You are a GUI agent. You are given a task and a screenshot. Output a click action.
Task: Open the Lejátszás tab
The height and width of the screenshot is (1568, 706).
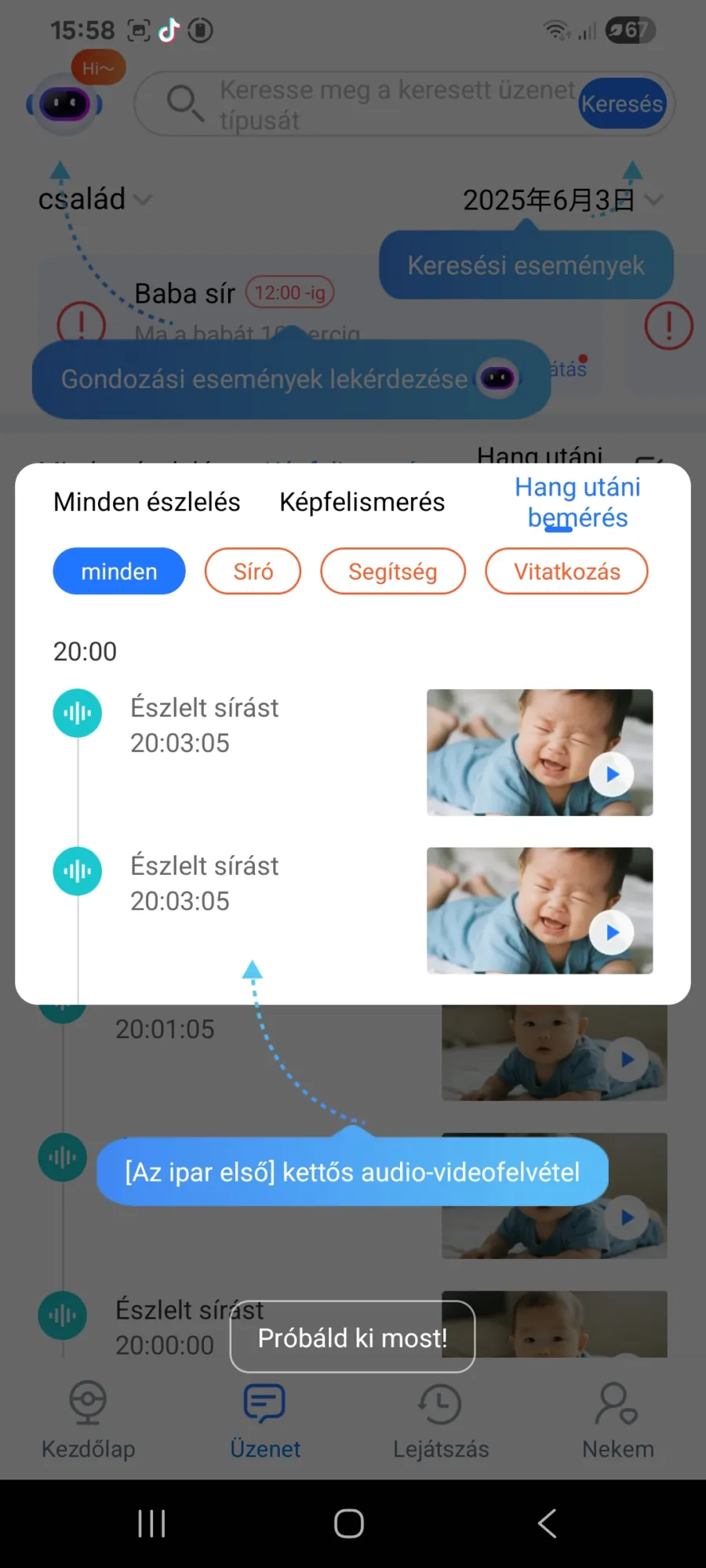point(441,1420)
